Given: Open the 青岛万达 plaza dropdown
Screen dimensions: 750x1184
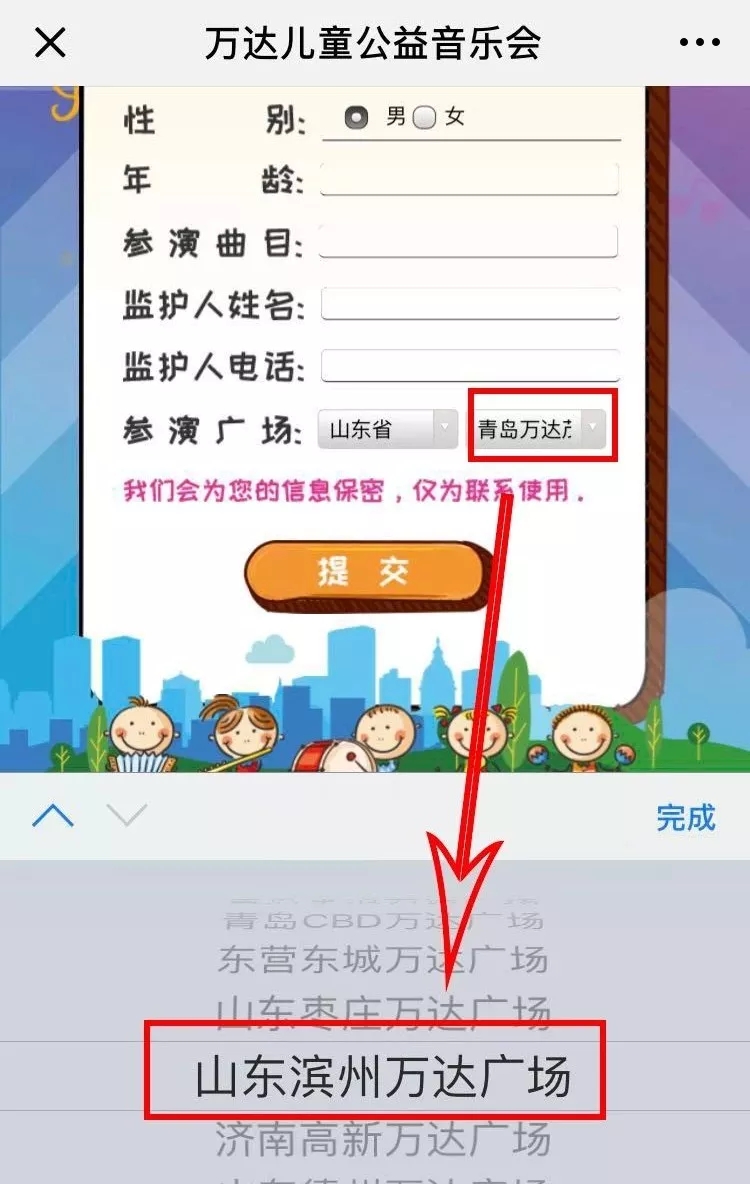Looking at the screenshot, I should (x=540, y=430).
